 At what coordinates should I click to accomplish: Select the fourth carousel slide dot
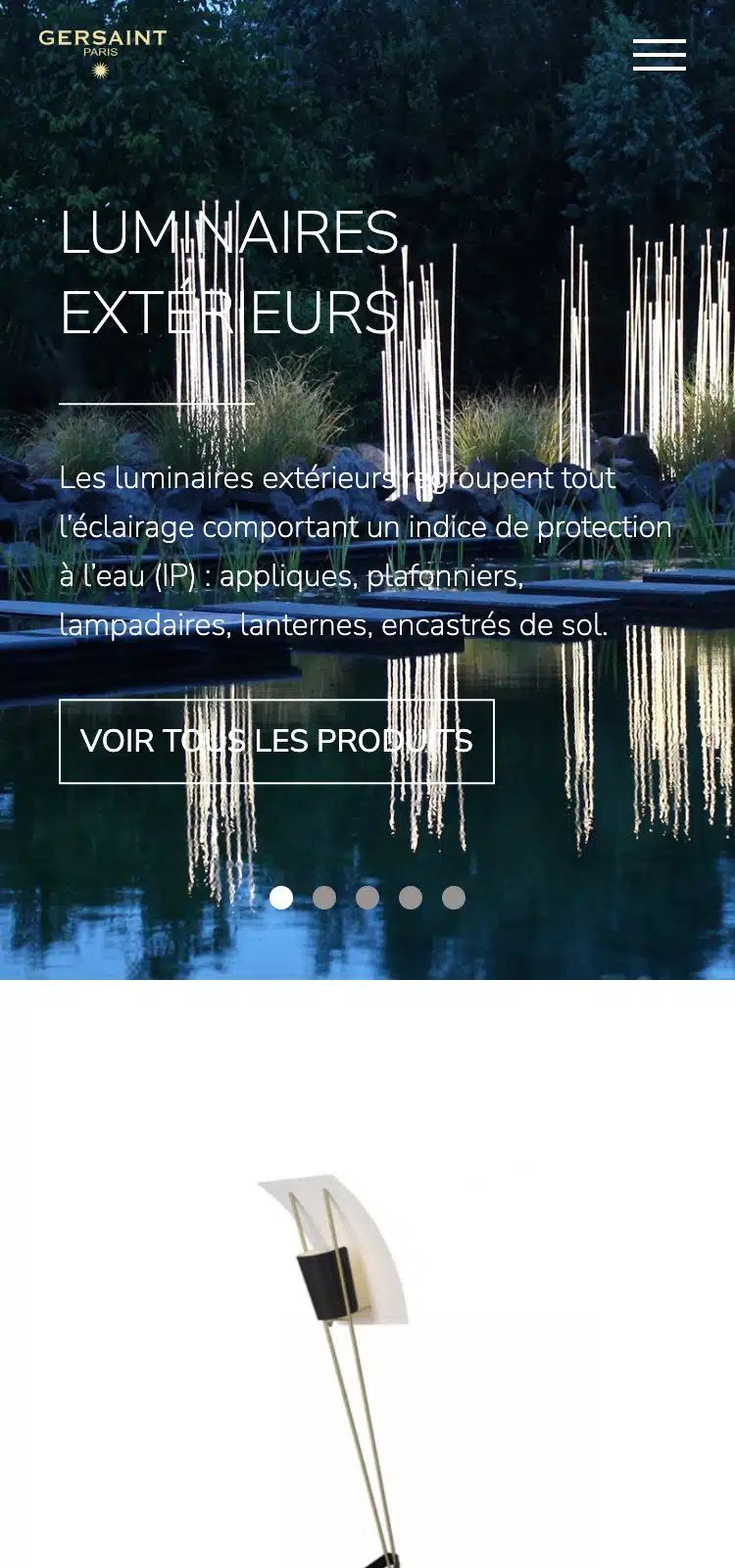pos(411,898)
